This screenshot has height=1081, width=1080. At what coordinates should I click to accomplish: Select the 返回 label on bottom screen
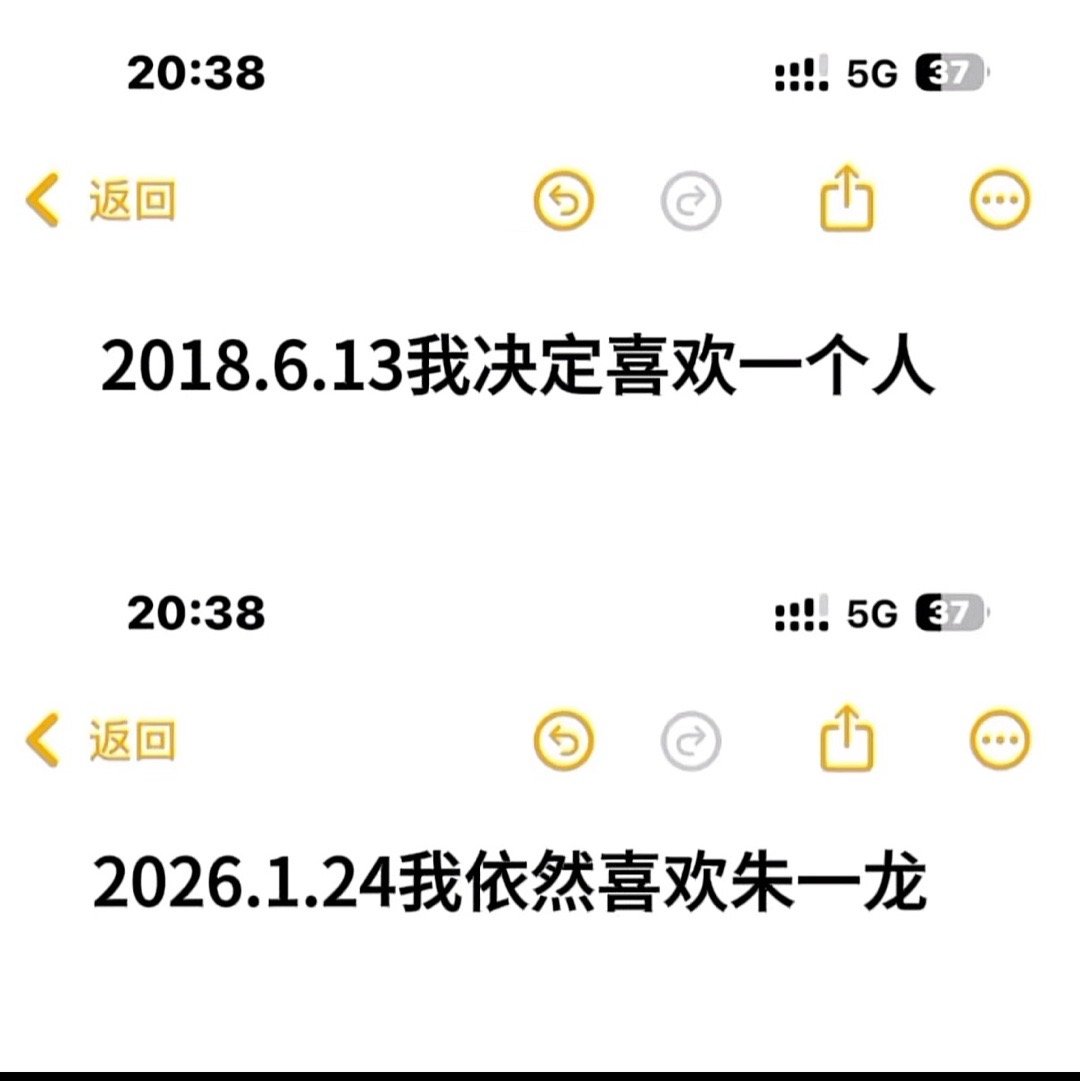click(130, 741)
